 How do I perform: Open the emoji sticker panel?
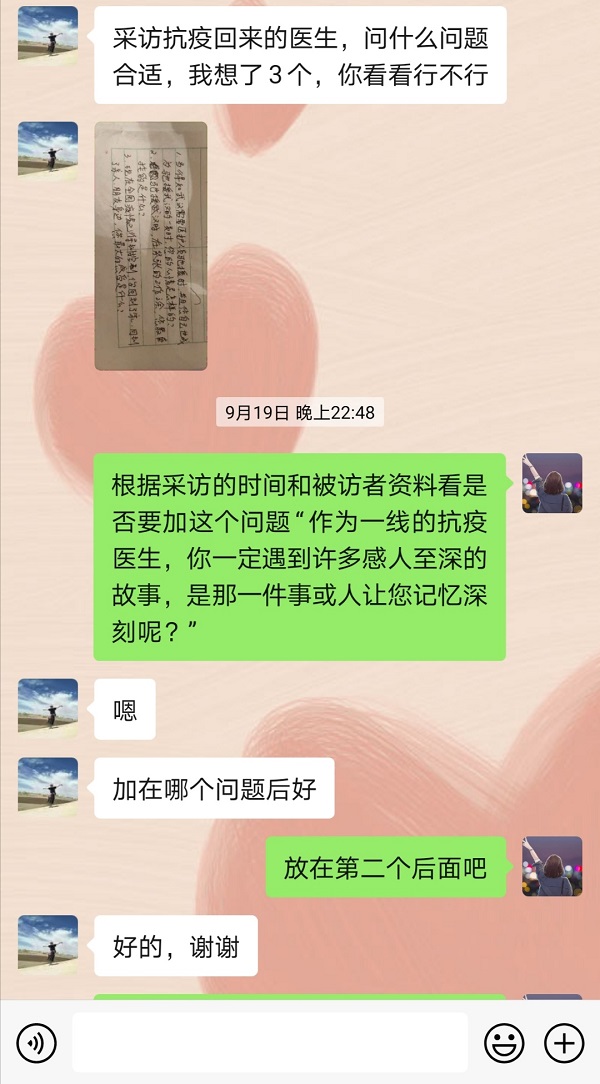click(x=504, y=1043)
